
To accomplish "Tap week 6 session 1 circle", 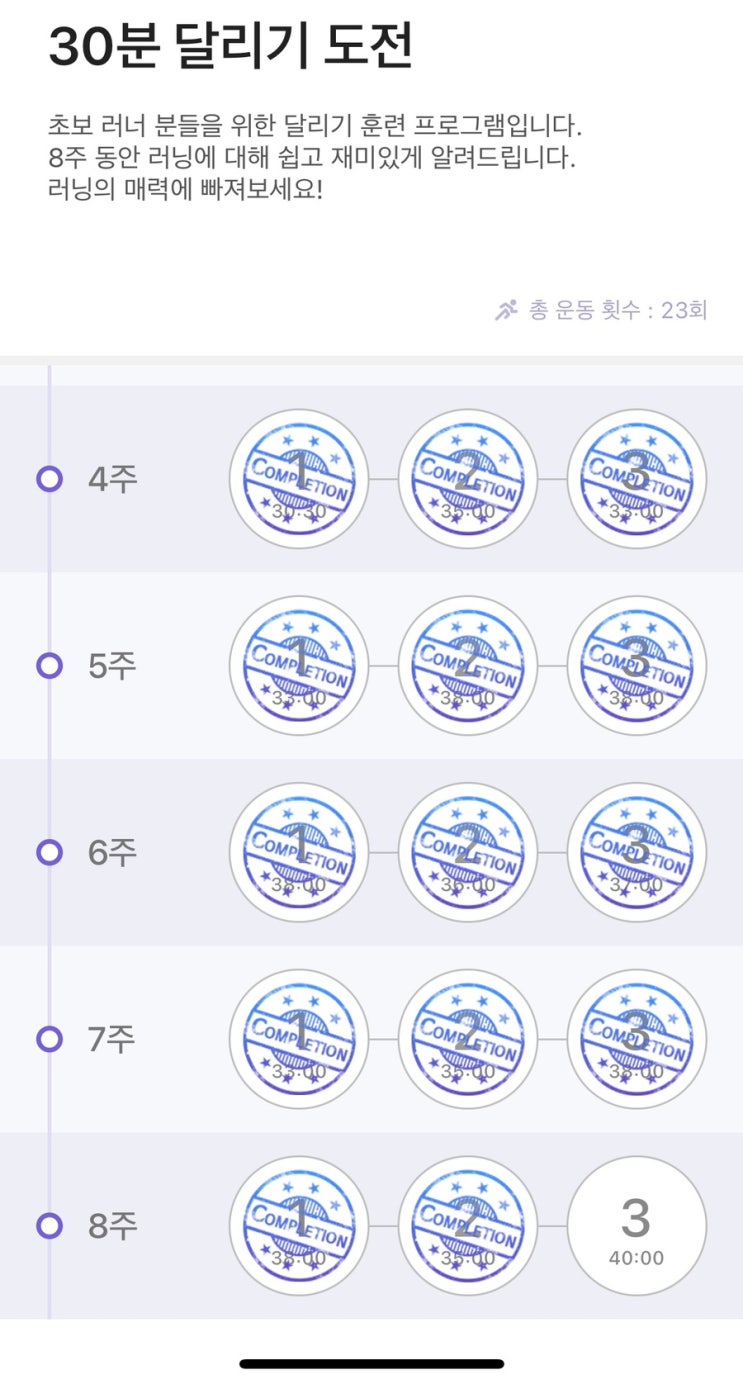I will point(299,853).
